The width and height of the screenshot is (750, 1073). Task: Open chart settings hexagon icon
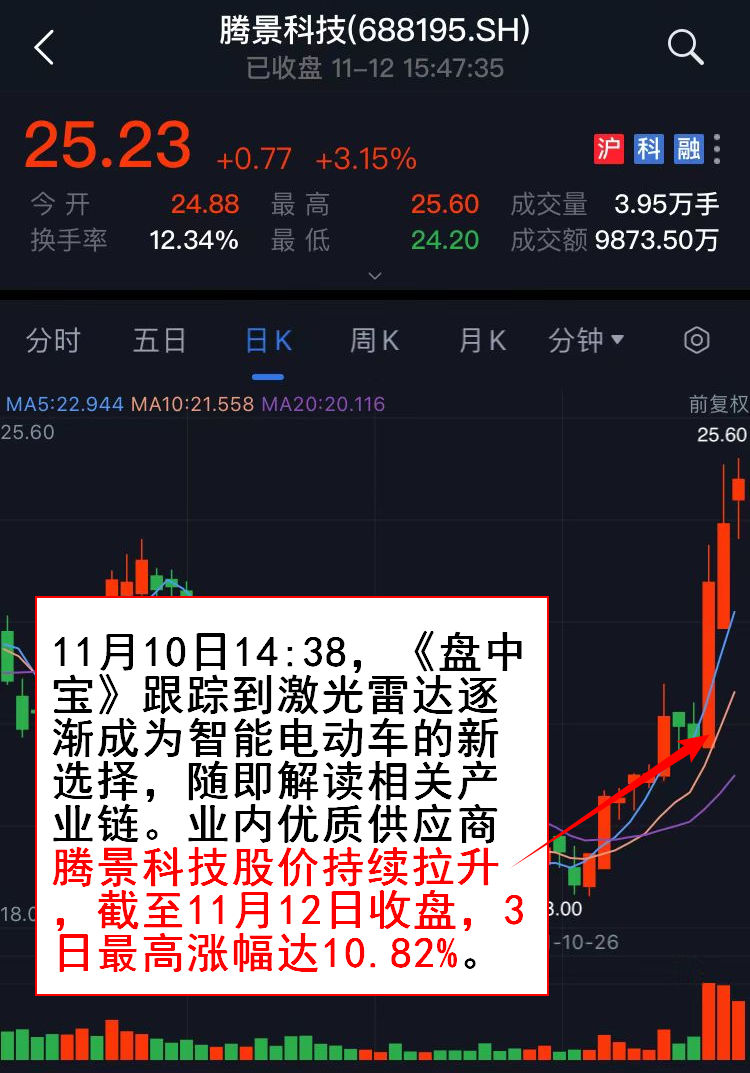(696, 341)
